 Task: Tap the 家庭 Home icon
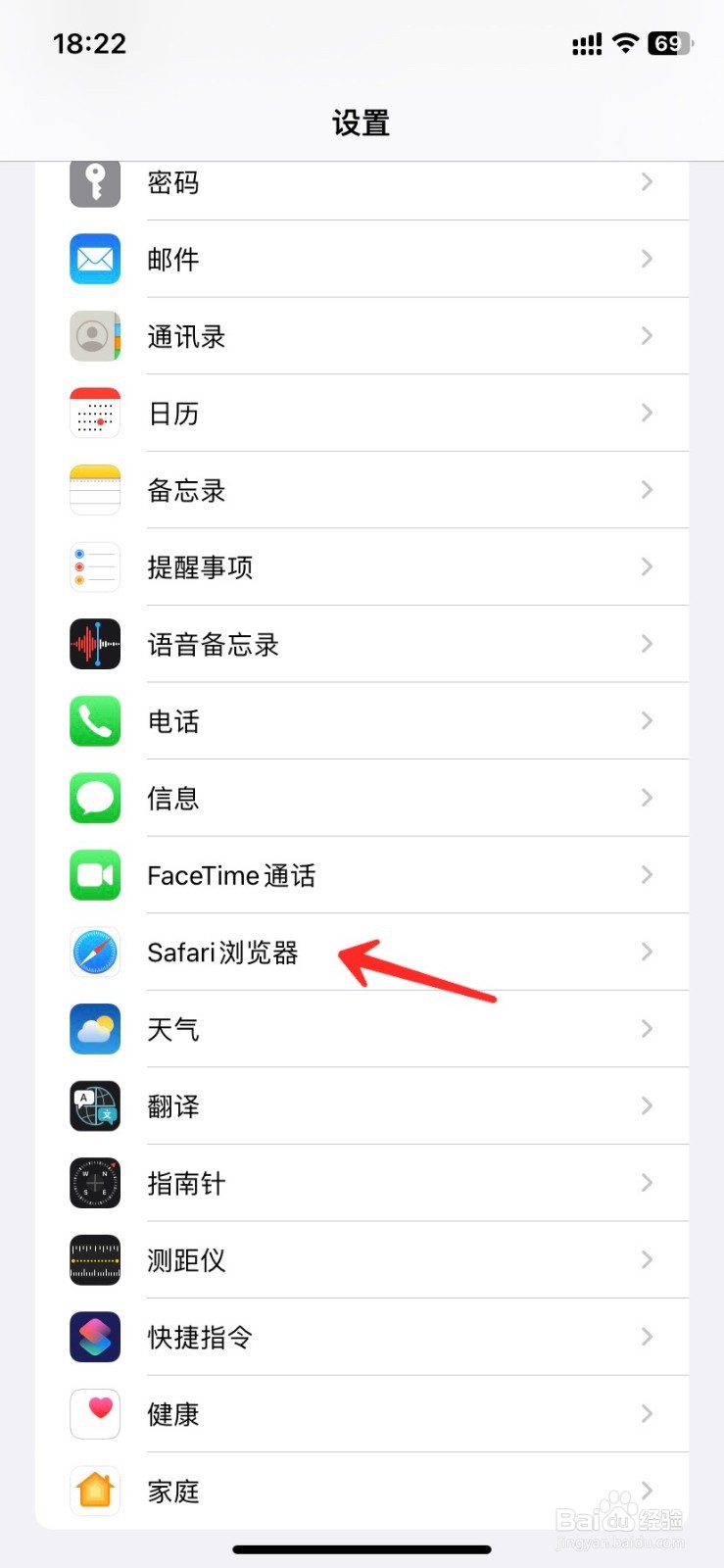[x=94, y=1491]
